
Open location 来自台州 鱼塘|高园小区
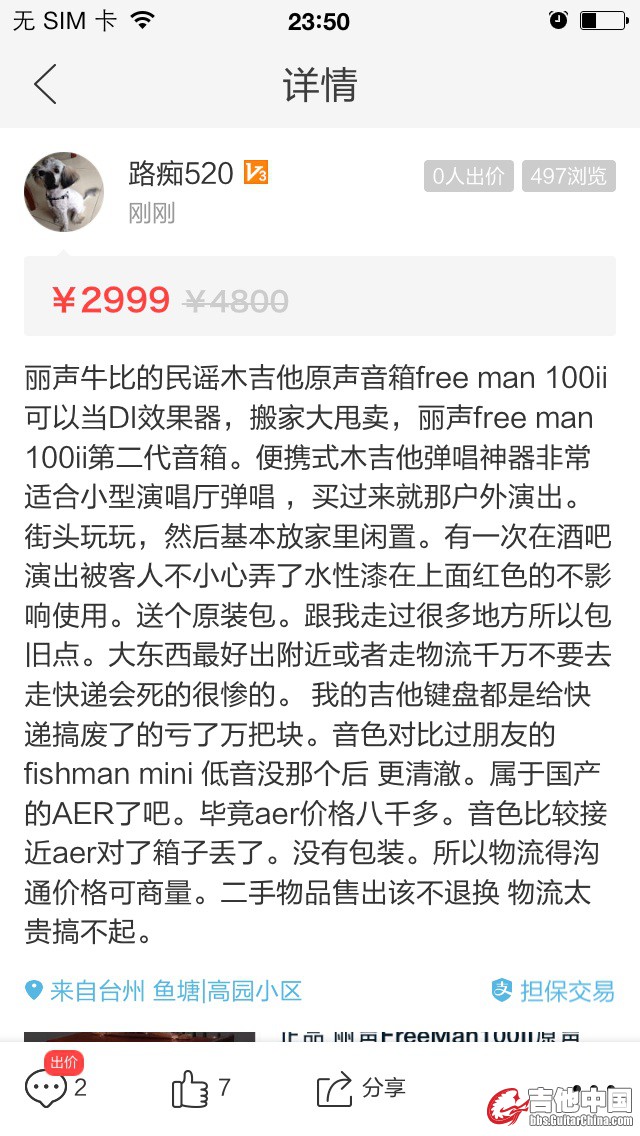pyautogui.click(x=164, y=991)
